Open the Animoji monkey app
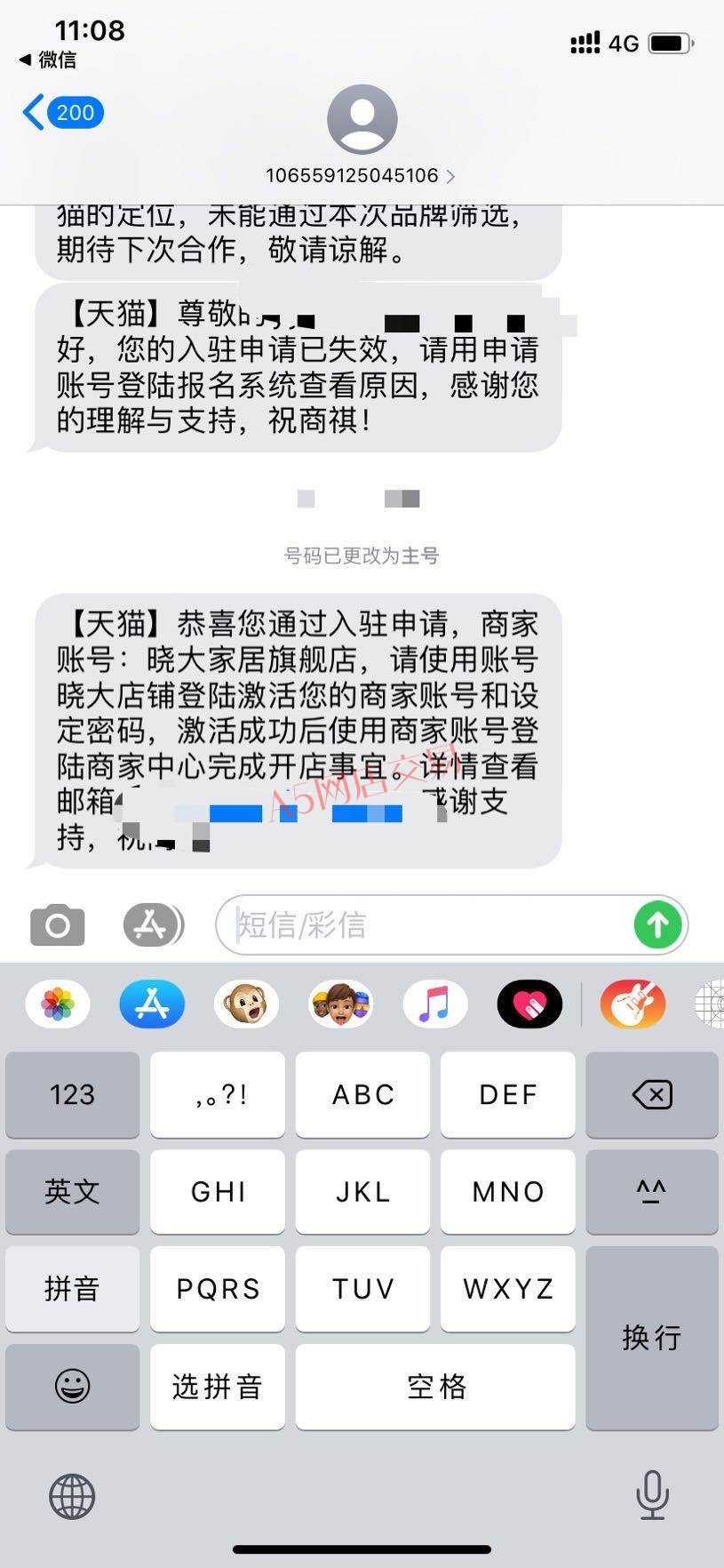This screenshot has width=724, height=1568. tap(246, 1004)
